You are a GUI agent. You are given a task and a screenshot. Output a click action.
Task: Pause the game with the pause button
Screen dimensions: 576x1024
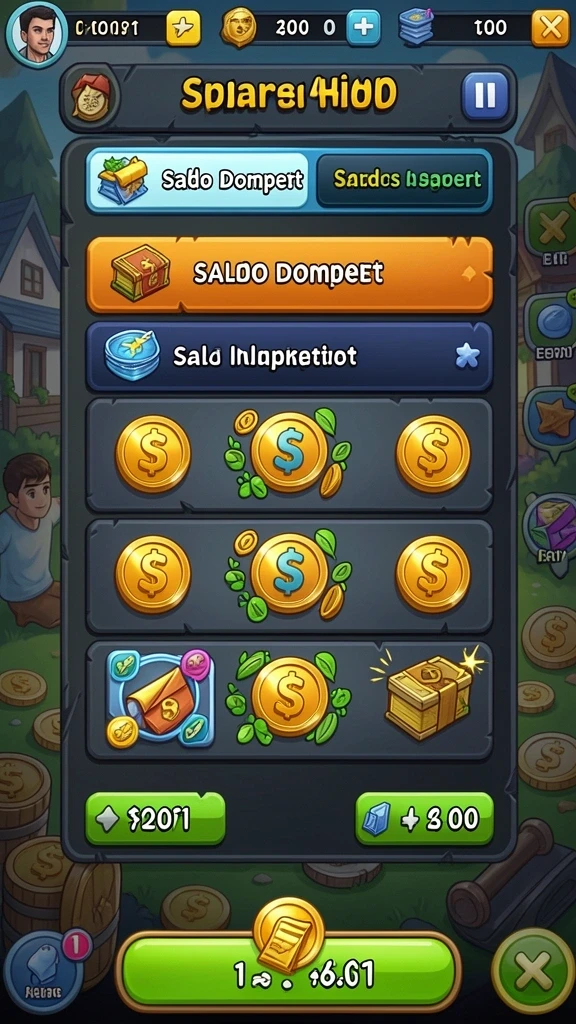[485, 95]
